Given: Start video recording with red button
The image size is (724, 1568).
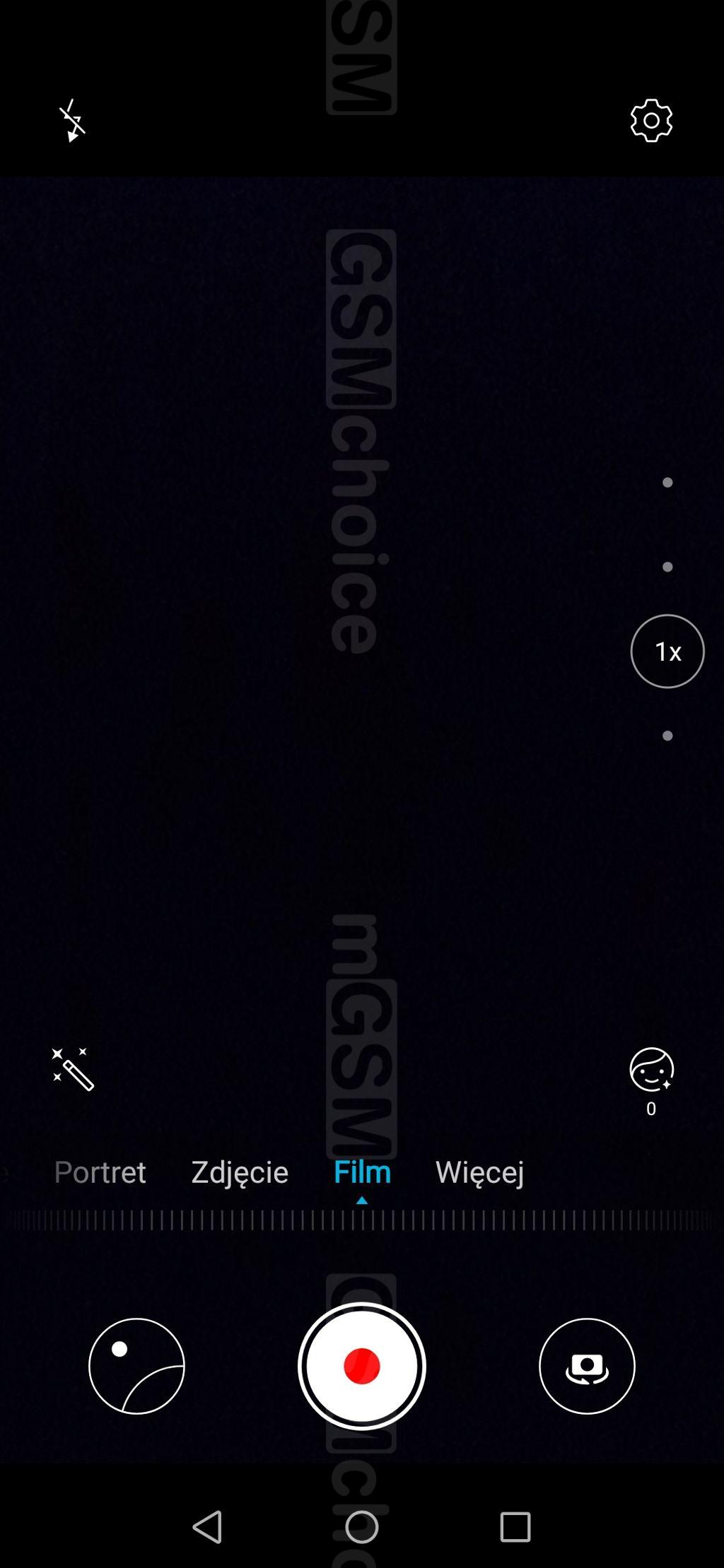Looking at the screenshot, I should 362,1366.
